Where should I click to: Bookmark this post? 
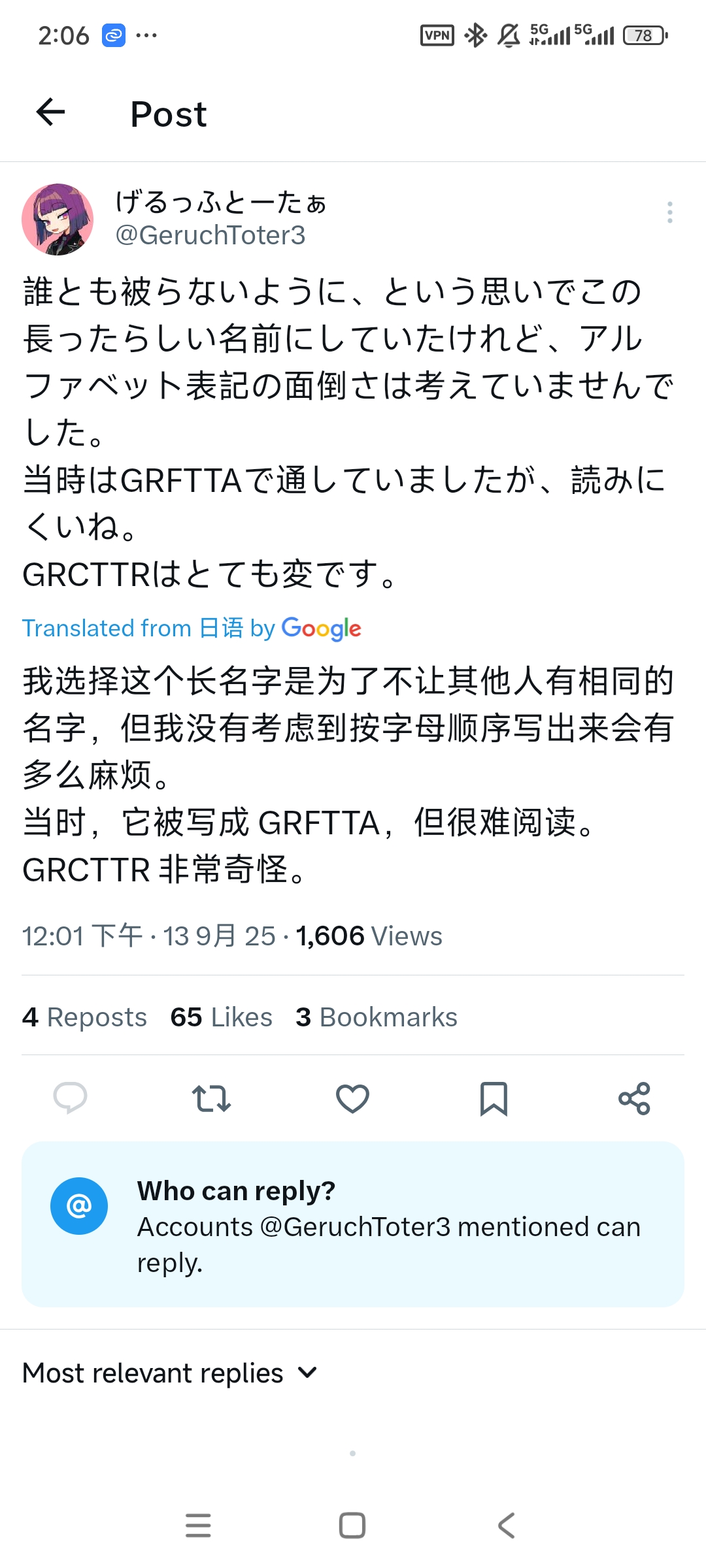pos(494,1098)
